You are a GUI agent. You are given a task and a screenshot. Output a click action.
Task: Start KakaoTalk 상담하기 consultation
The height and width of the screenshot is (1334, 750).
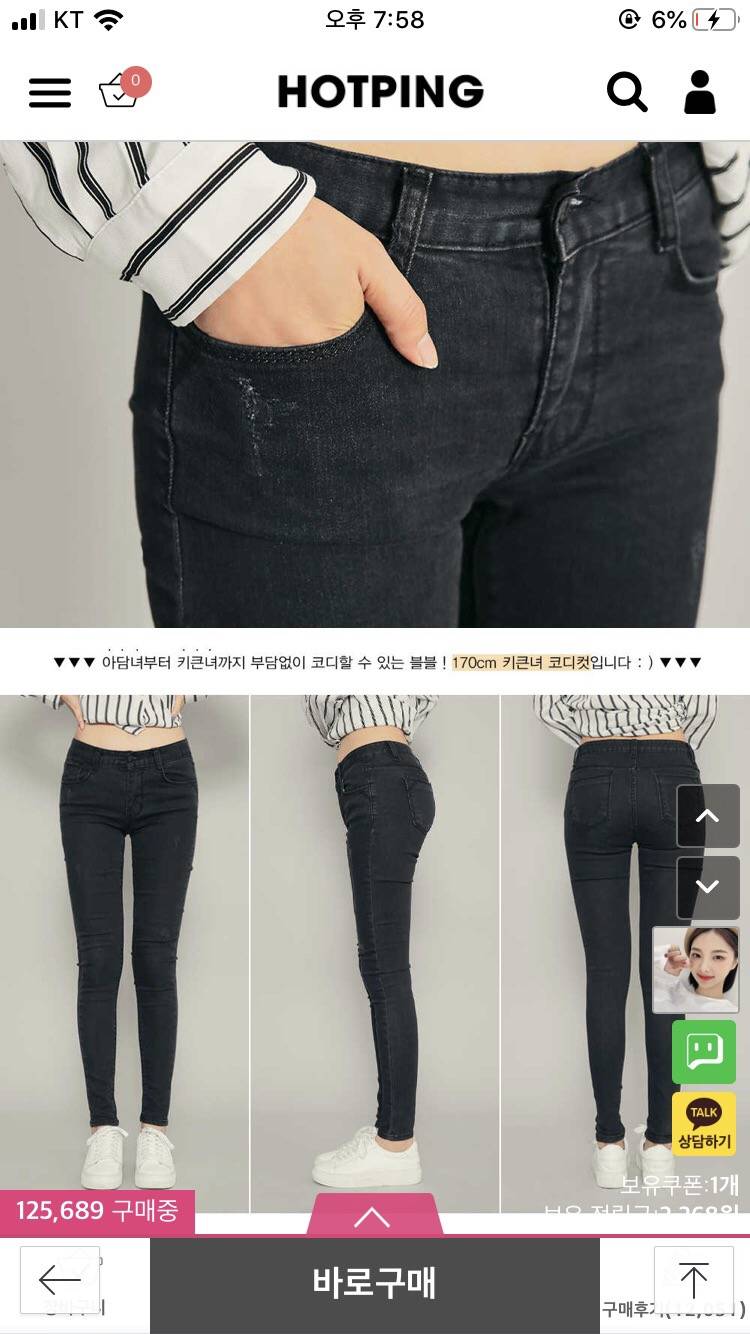click(704, 1124)
